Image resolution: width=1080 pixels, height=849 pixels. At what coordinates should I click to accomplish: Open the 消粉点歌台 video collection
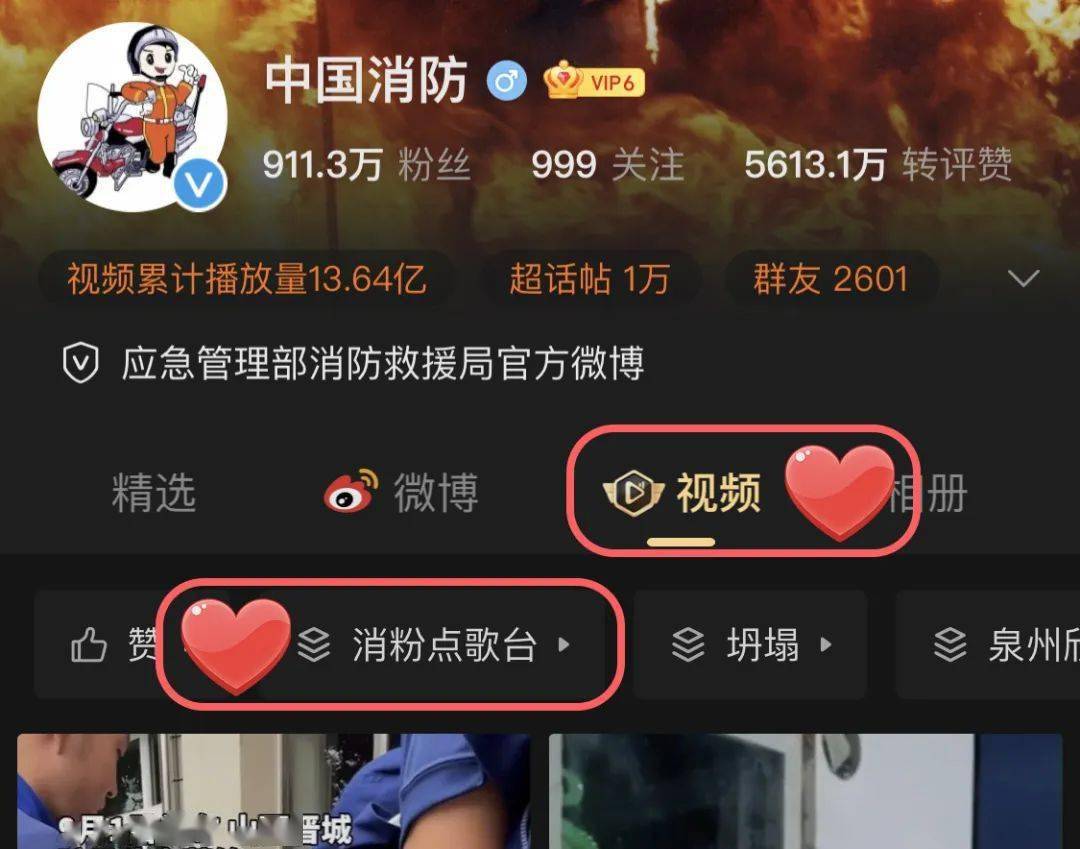[445, 646]
